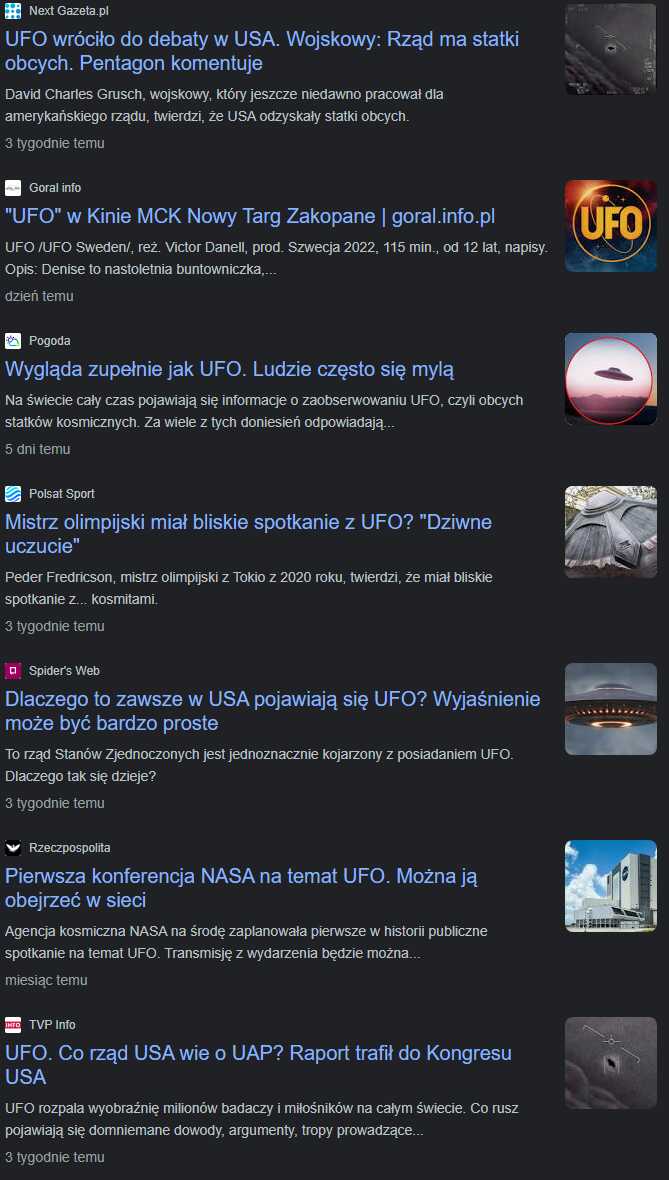
Task: Tap the flying saucer thumbnail beside the Pogoda article
Action: click(610, 379)
